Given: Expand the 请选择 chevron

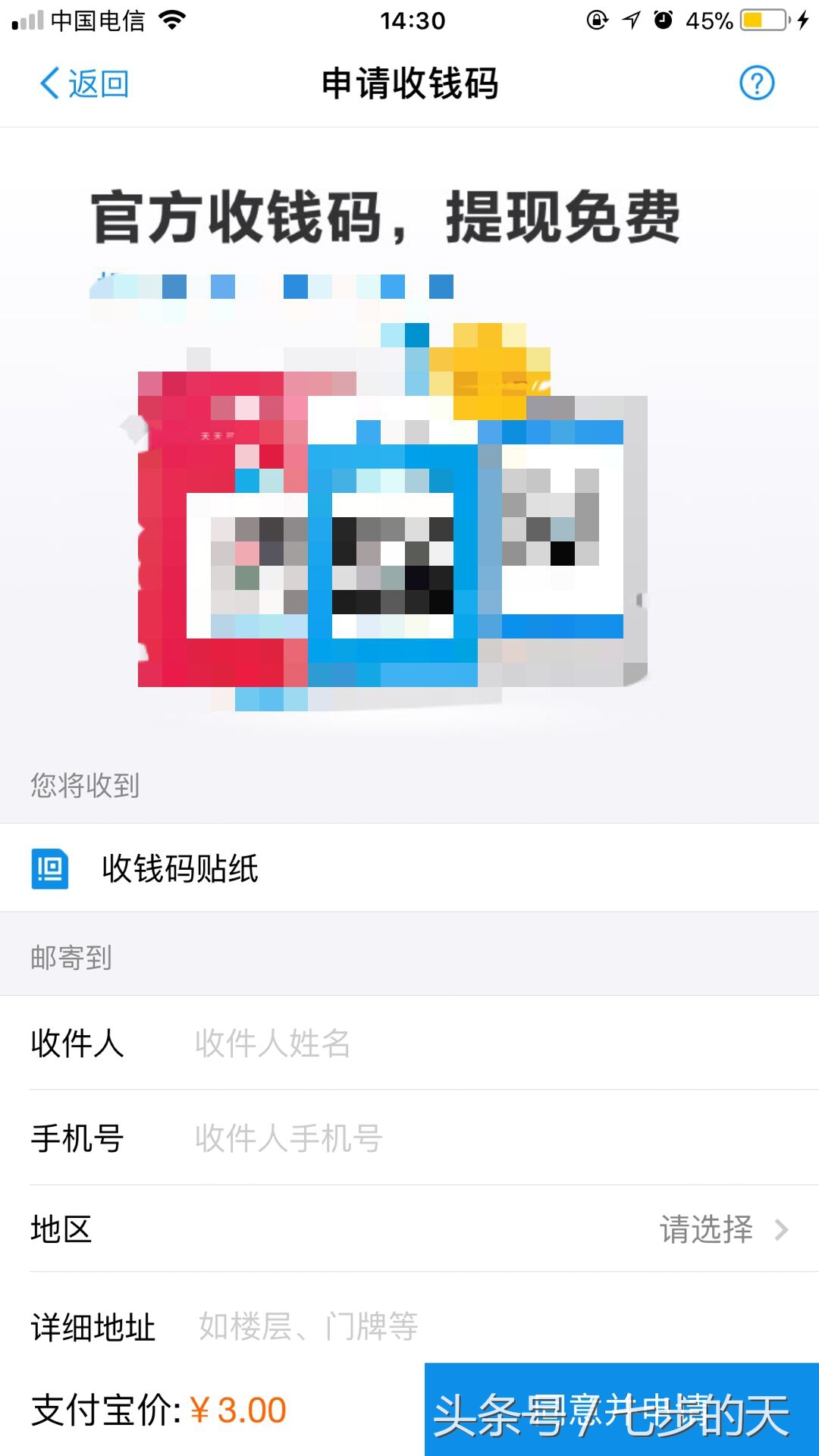Looking at the screenshot, I should [781, 1230].
